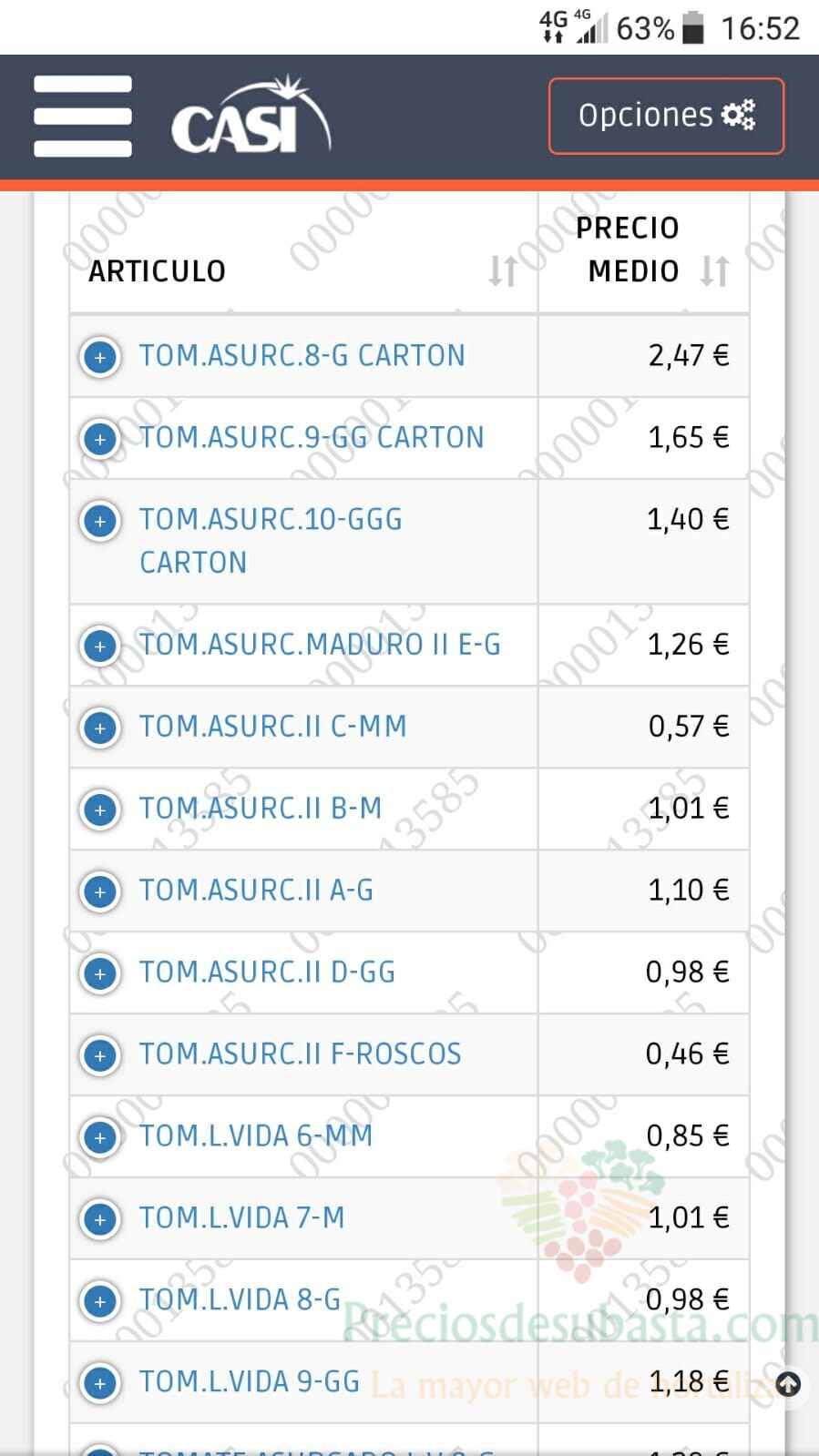Sort by PRECIO MEDIO column
Image resolution: width=819 pixels, height=1456 pixels.
point(643,249)
